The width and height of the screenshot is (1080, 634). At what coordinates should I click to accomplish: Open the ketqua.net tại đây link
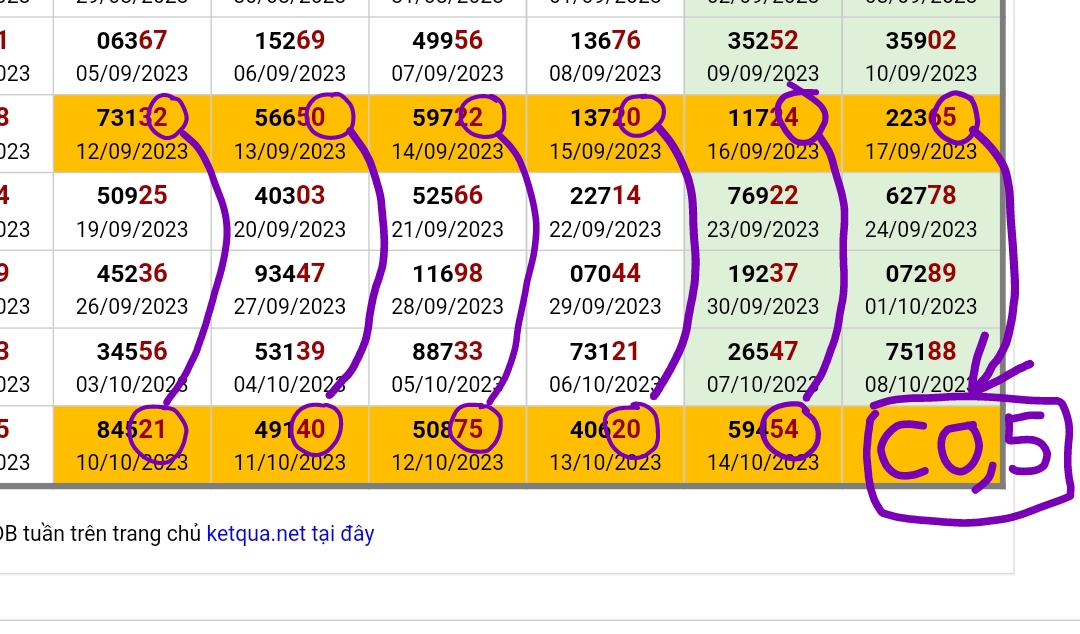coord(290,534)
